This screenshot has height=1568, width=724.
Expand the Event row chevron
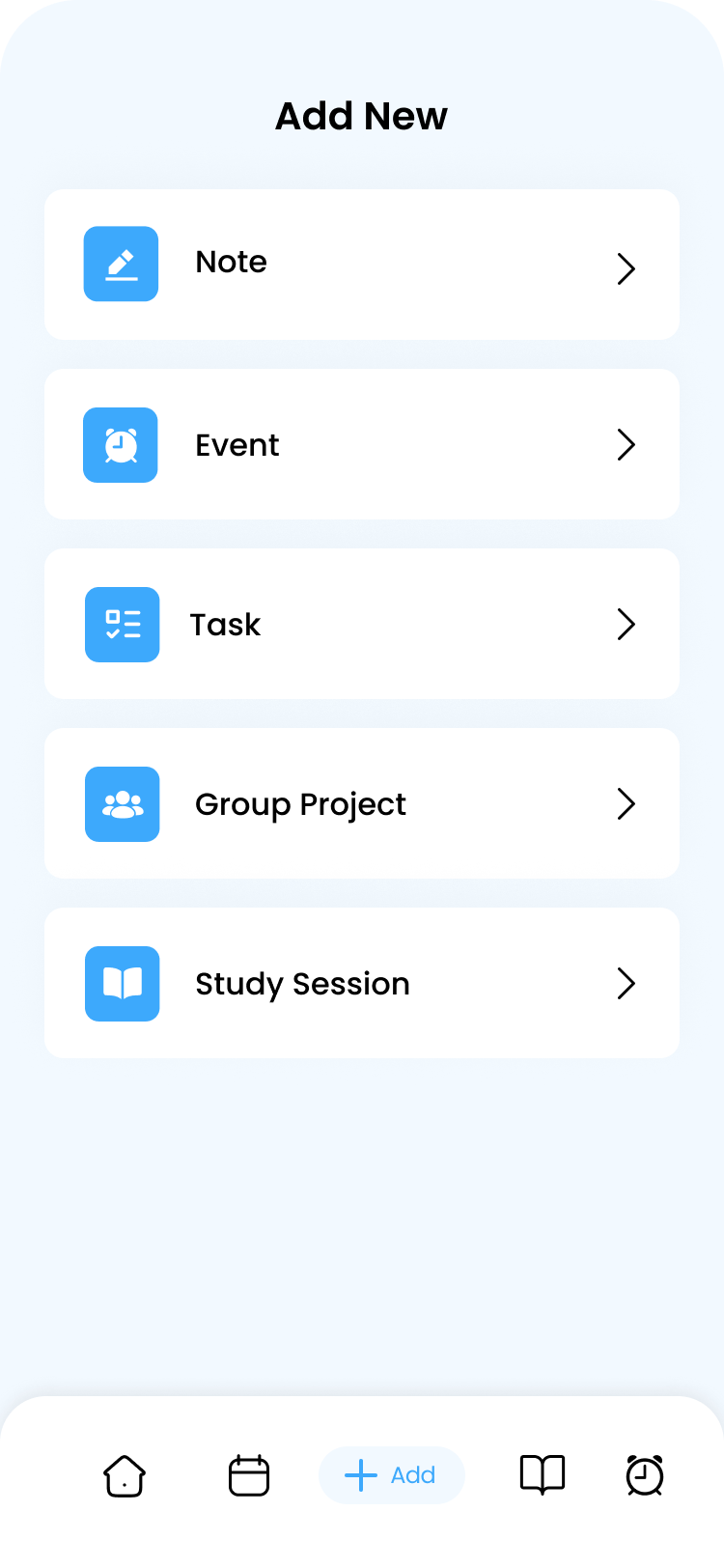click(x=627, y=444)
